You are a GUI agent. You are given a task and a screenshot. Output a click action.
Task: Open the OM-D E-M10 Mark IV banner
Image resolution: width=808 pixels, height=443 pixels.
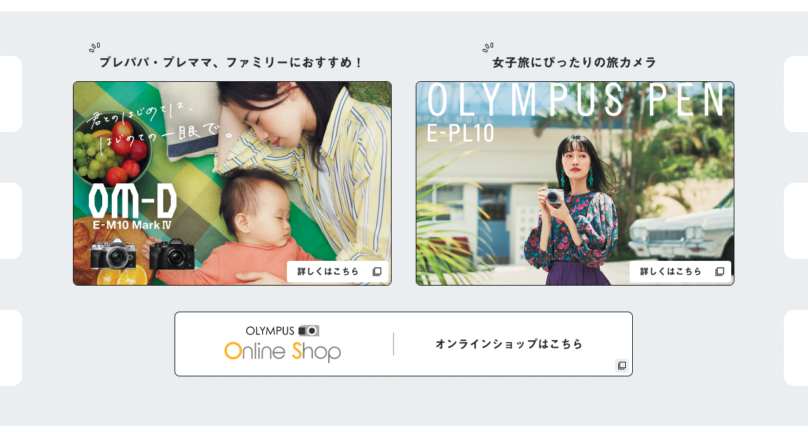[232, 184]
